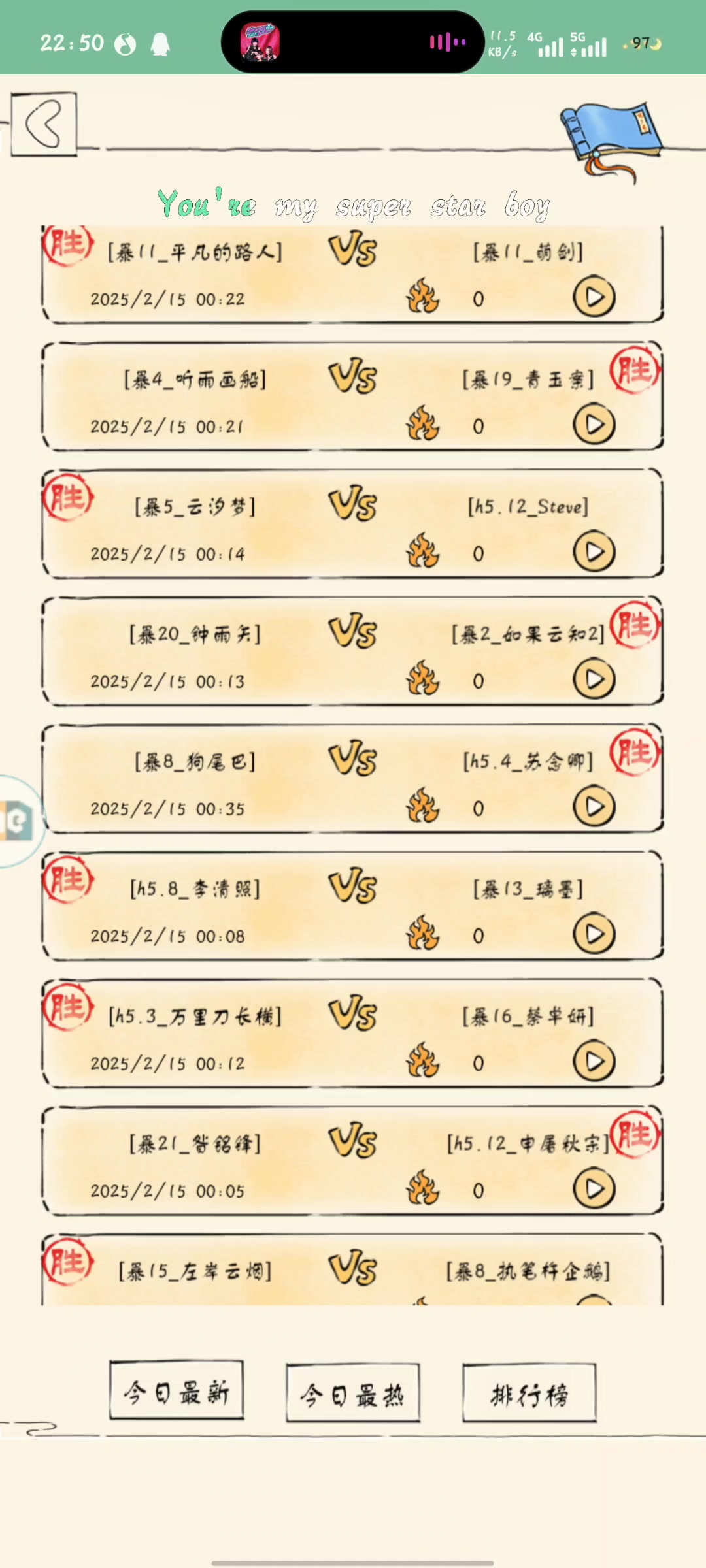Play replay of 万里刀长横 vs 蔡半妍
This screenshot has width=706, height=1568.
(x=594, y=1062)
